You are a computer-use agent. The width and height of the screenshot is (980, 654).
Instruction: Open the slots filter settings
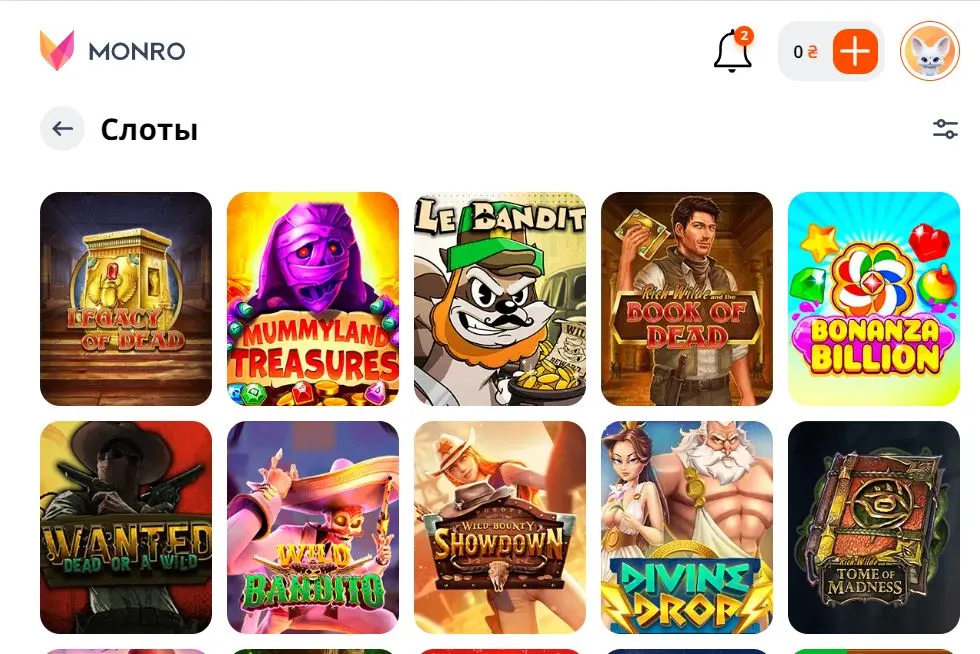945,129
